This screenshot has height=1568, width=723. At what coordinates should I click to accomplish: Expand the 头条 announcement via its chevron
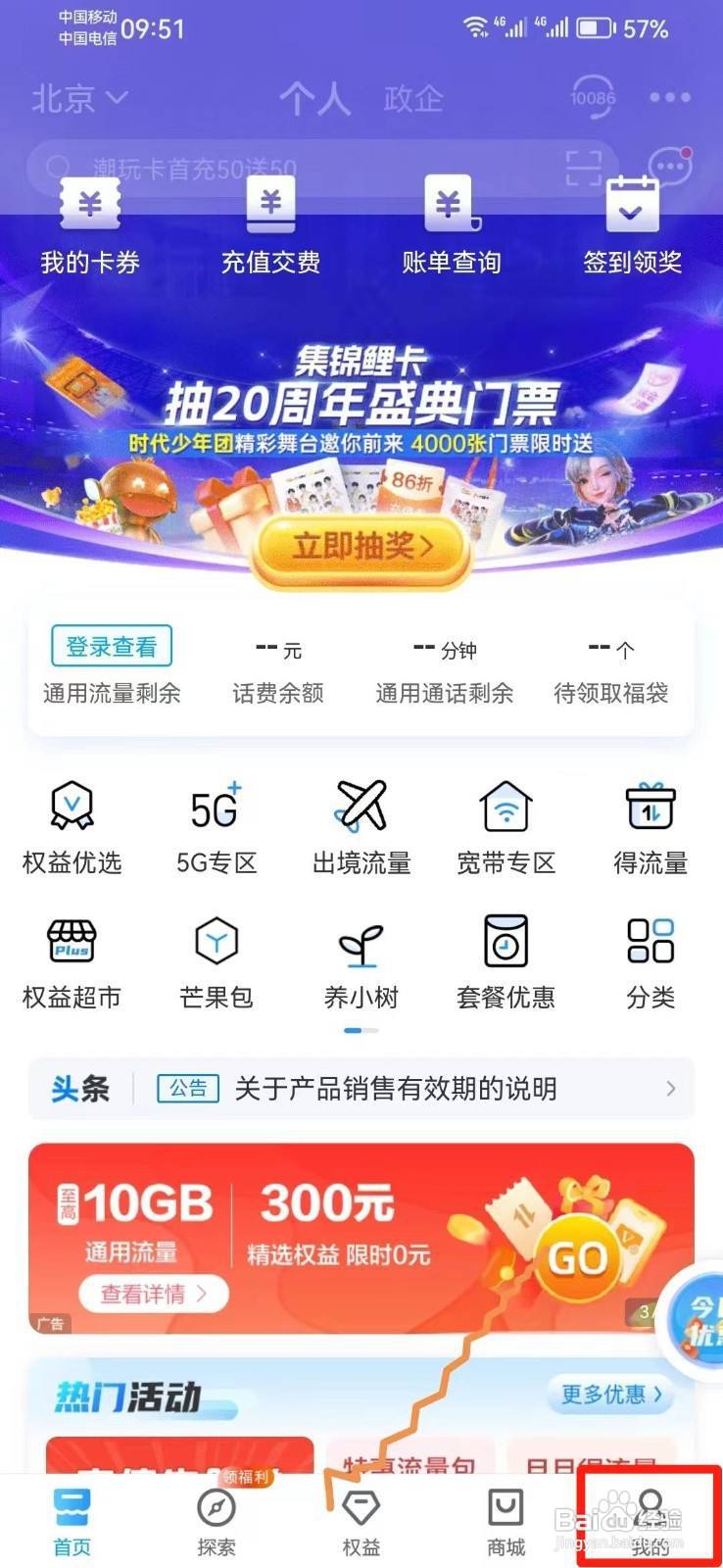(x=670, y=1088)
